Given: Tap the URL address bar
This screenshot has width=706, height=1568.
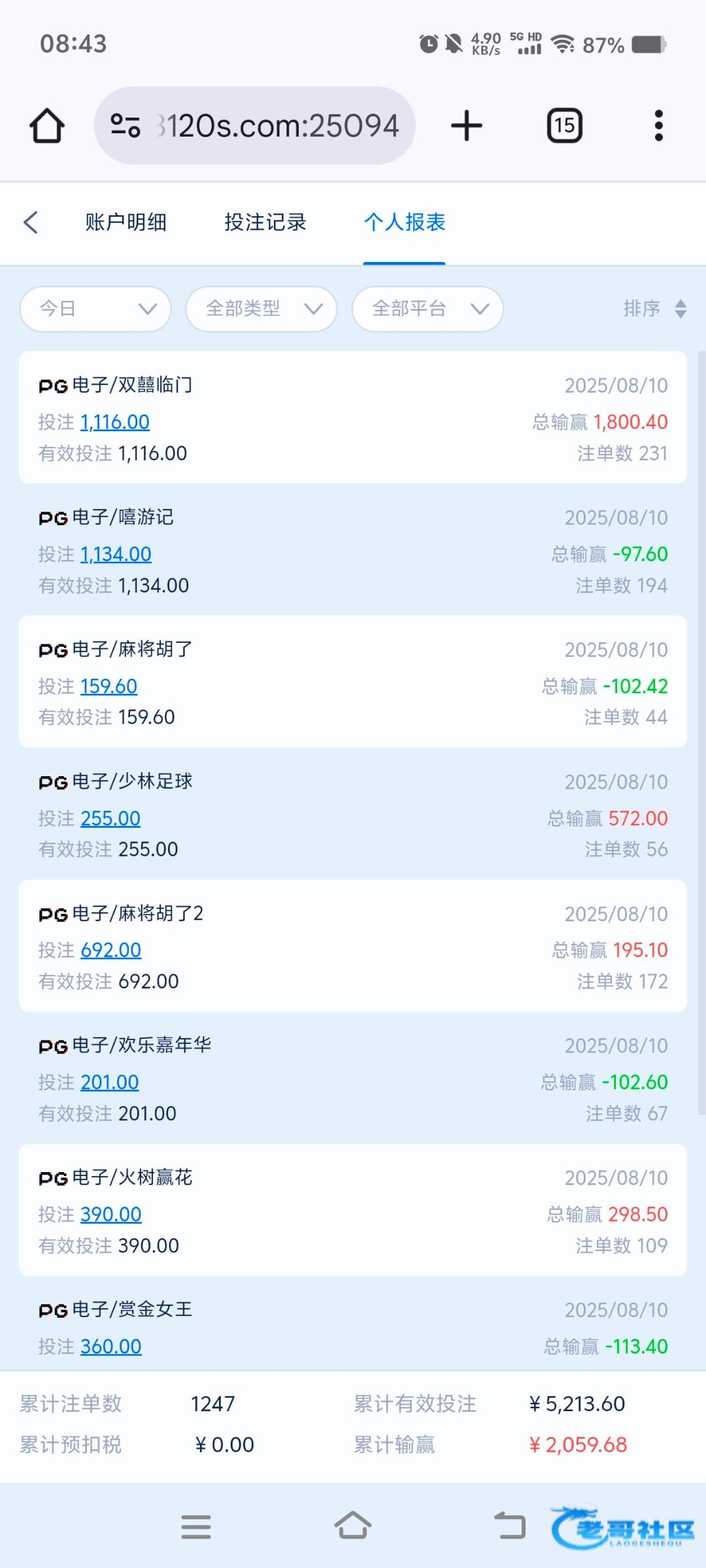Looking at the screenshot, I should (255, 125).
